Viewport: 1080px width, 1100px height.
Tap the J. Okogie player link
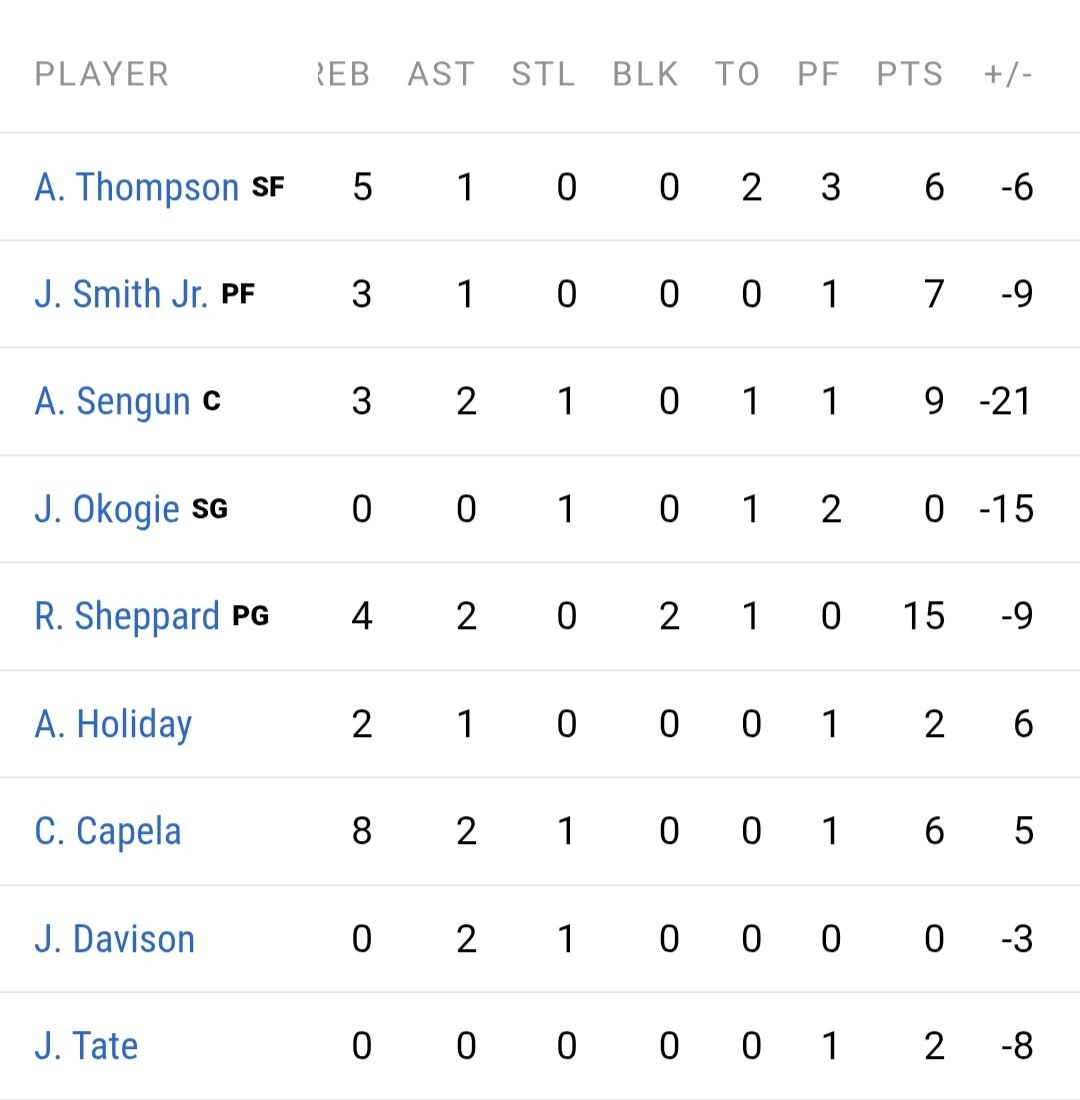point(107,509)
